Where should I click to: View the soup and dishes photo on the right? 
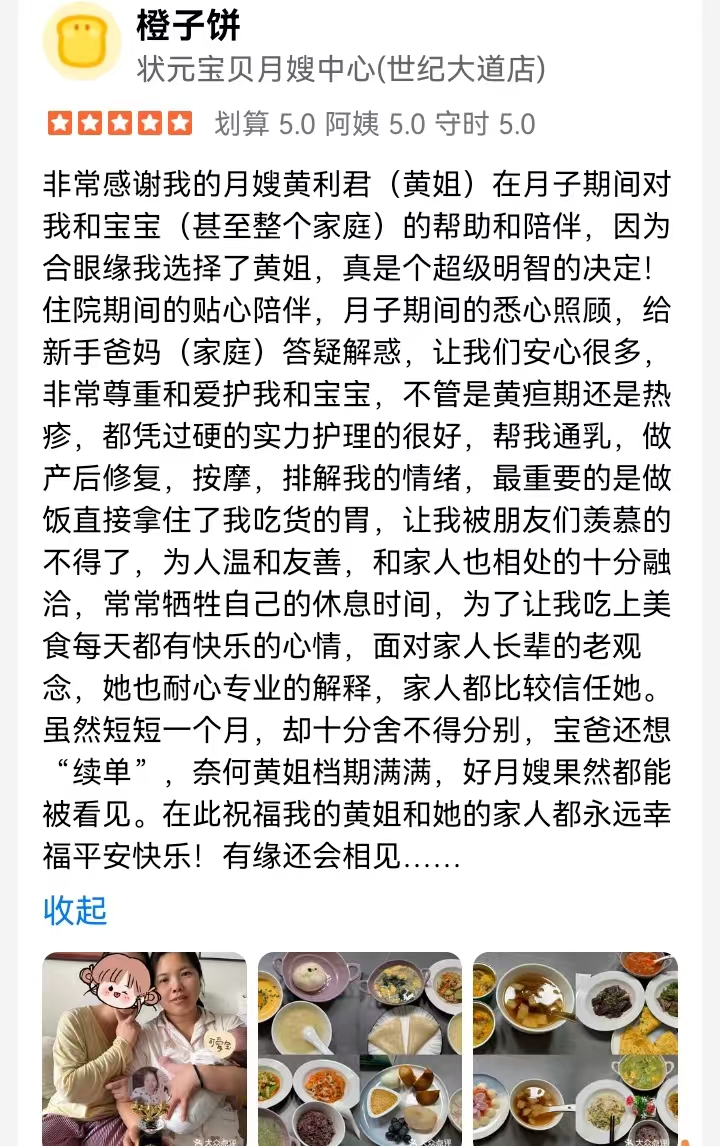pyautogui.click(x=575, y=1049)
